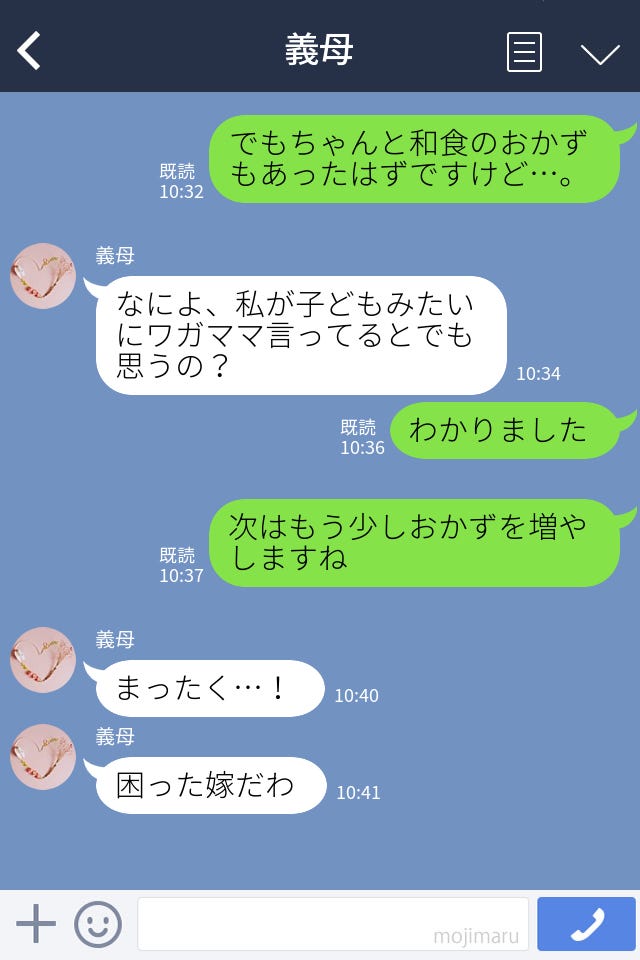Screen dimensions: 640x960
Task: Go back from the 義母 chat
Action: tap(30, 51)
